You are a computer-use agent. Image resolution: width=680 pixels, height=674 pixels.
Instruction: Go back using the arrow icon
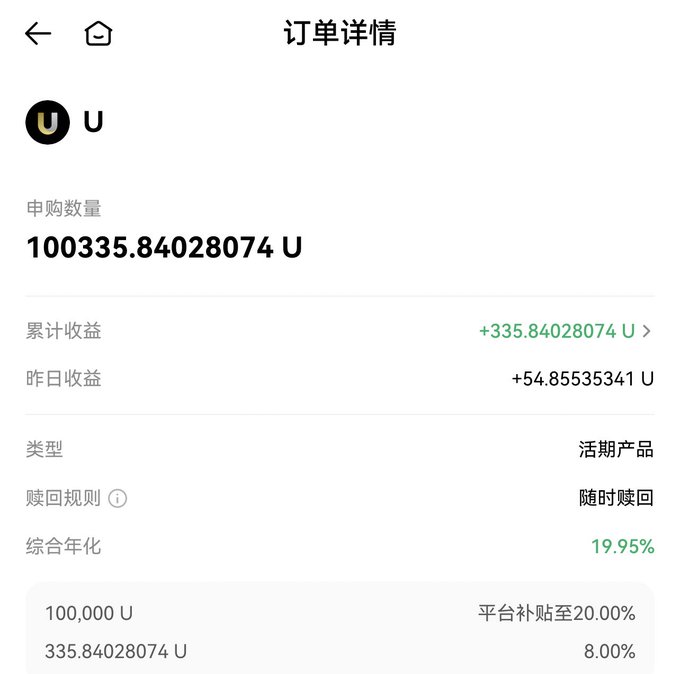38,34
